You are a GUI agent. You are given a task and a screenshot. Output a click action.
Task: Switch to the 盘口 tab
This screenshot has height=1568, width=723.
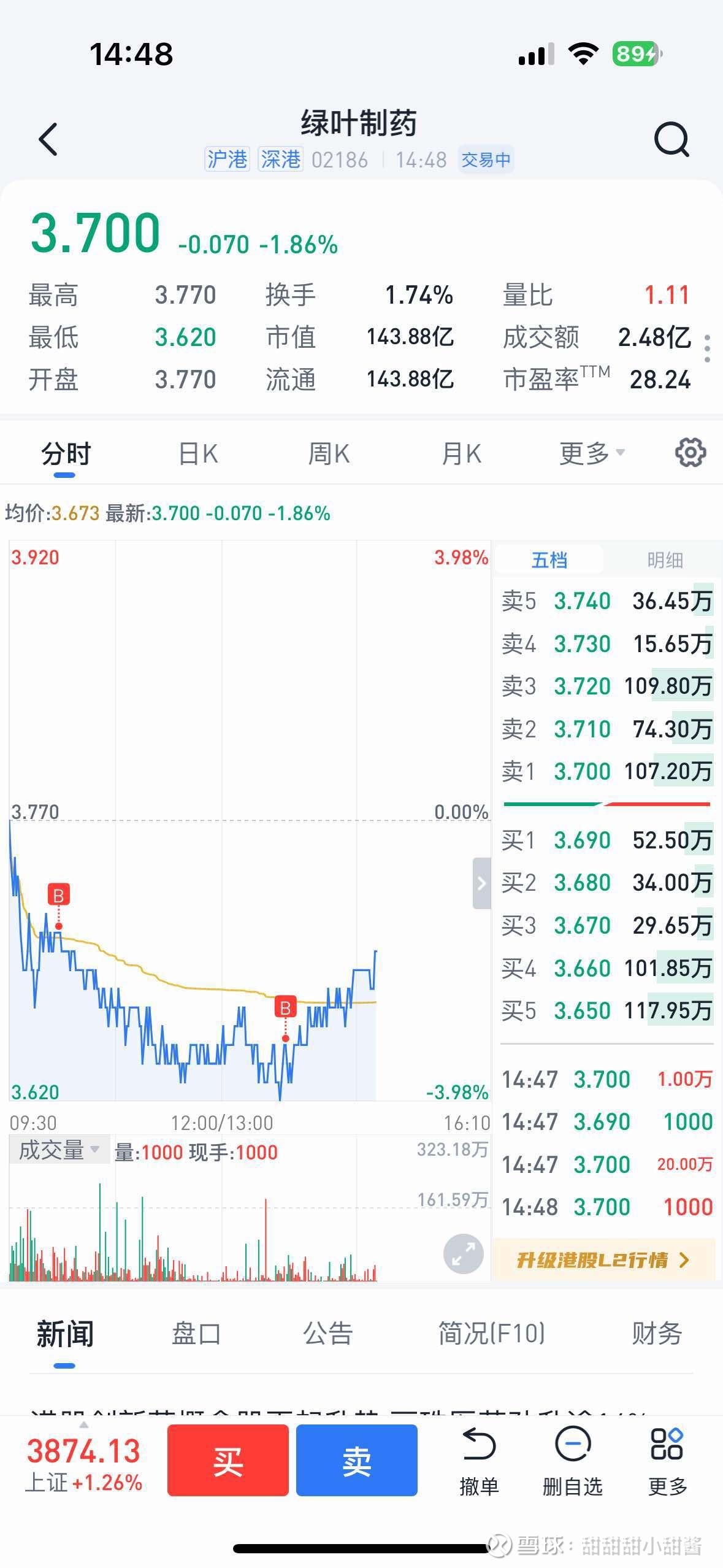click(196, 1334)
